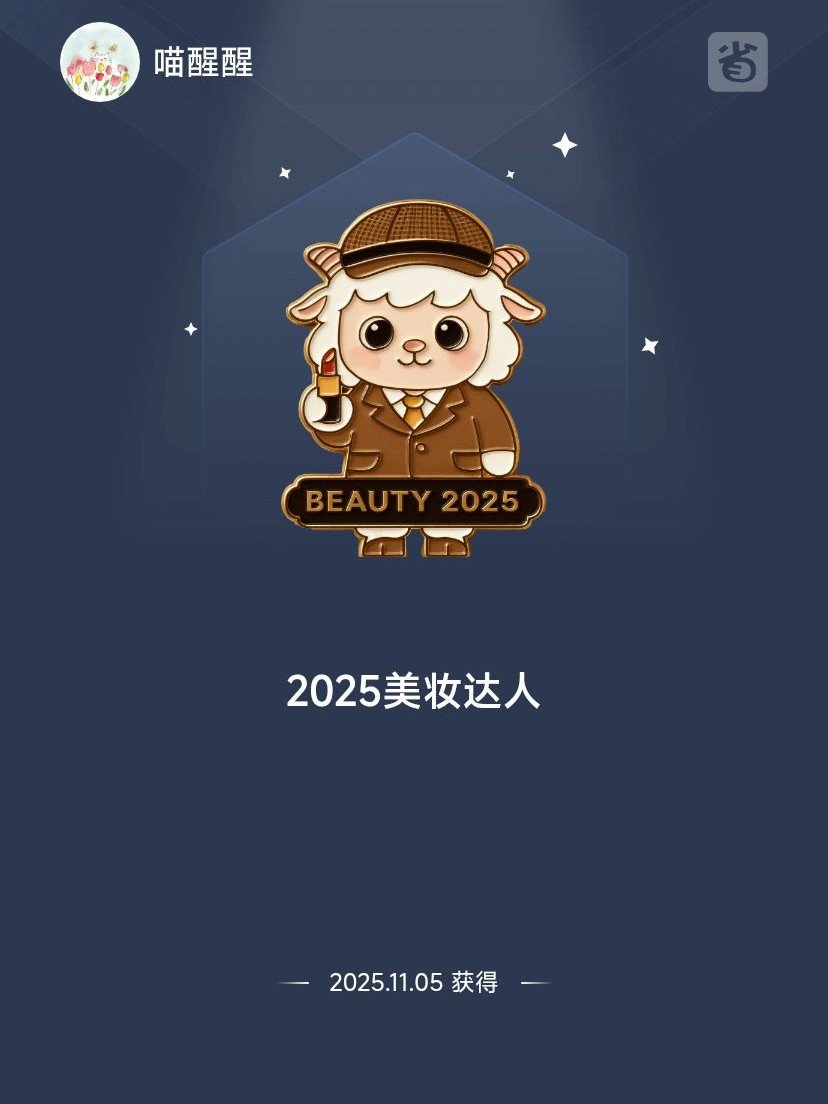The width and height of the screenshot is (828, 1104).
Task: Click the username 喵醒醒
Action: tap(203, 61)
